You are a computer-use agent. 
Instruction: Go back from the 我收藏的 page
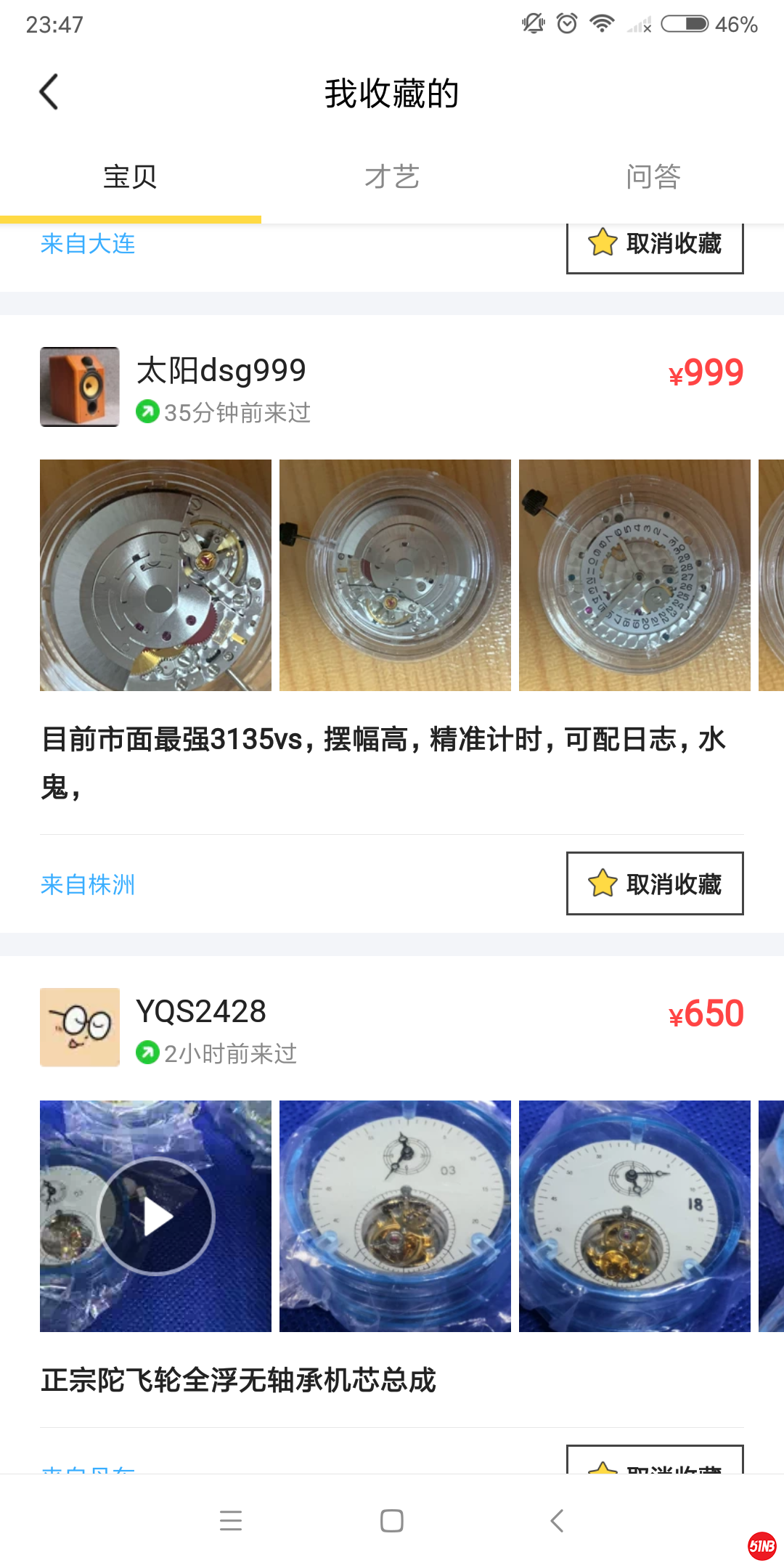point(49,92)
